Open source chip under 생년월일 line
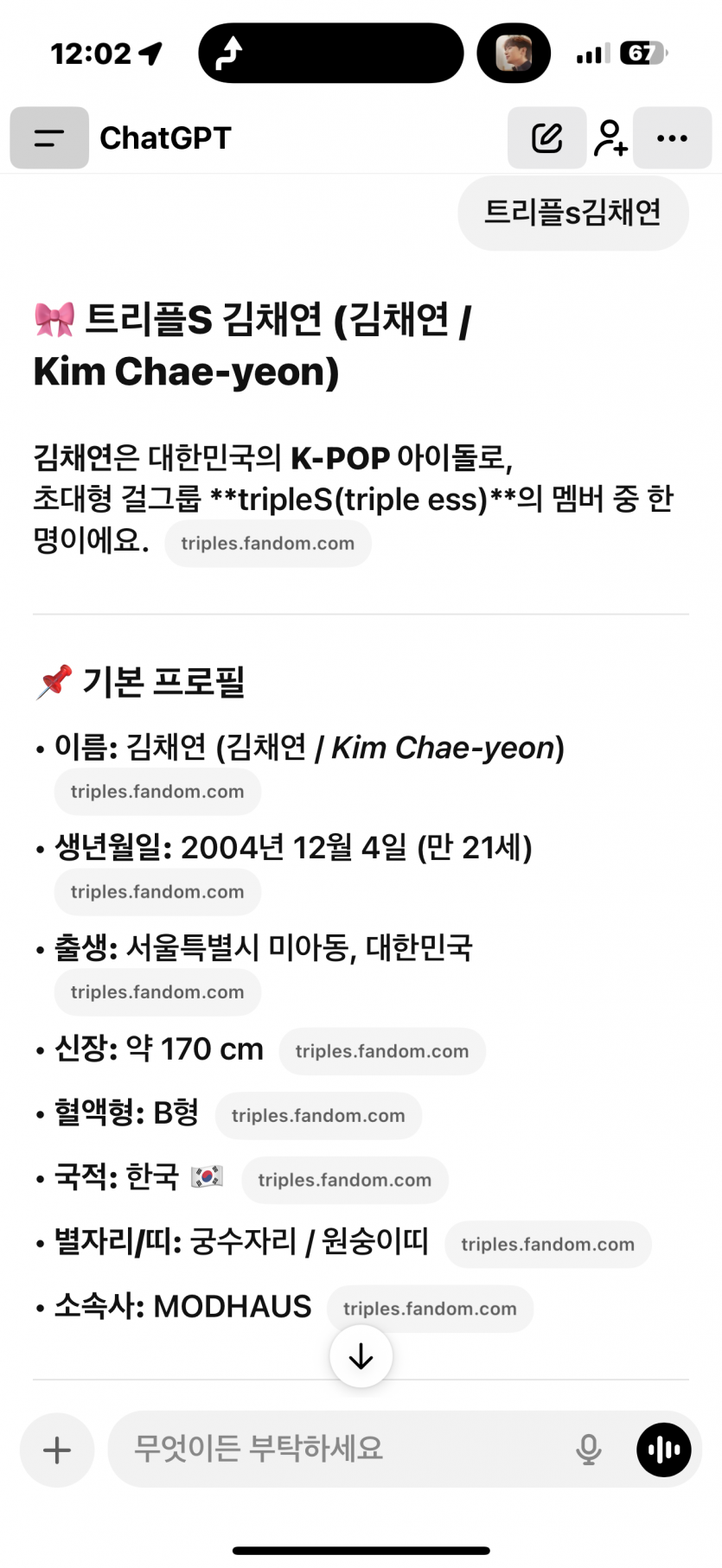 coord(157,891)
